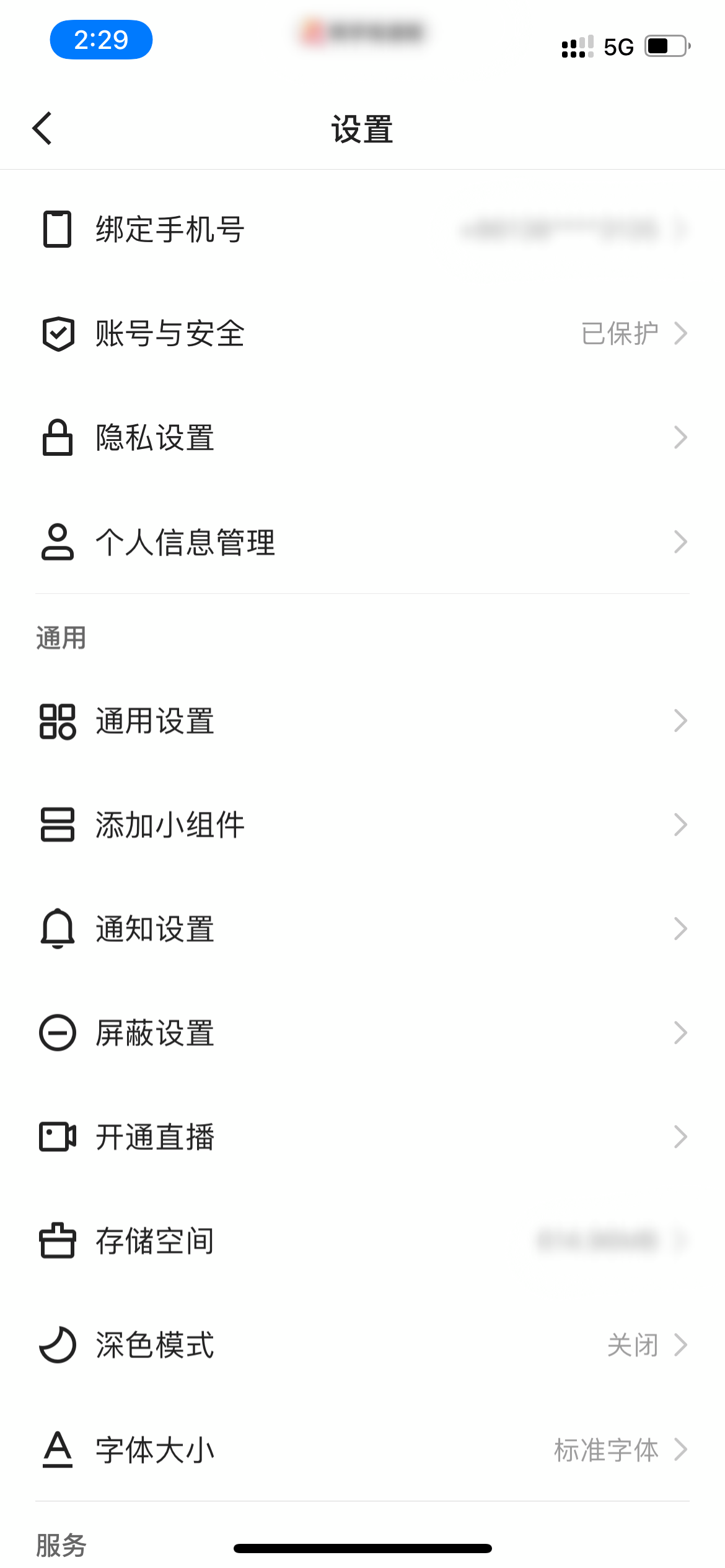Image resolution: width=725 pixels, height=1568 pixels.
Task: Open the 深色模式 setting showing 关闭
Action: (635, 1345)
